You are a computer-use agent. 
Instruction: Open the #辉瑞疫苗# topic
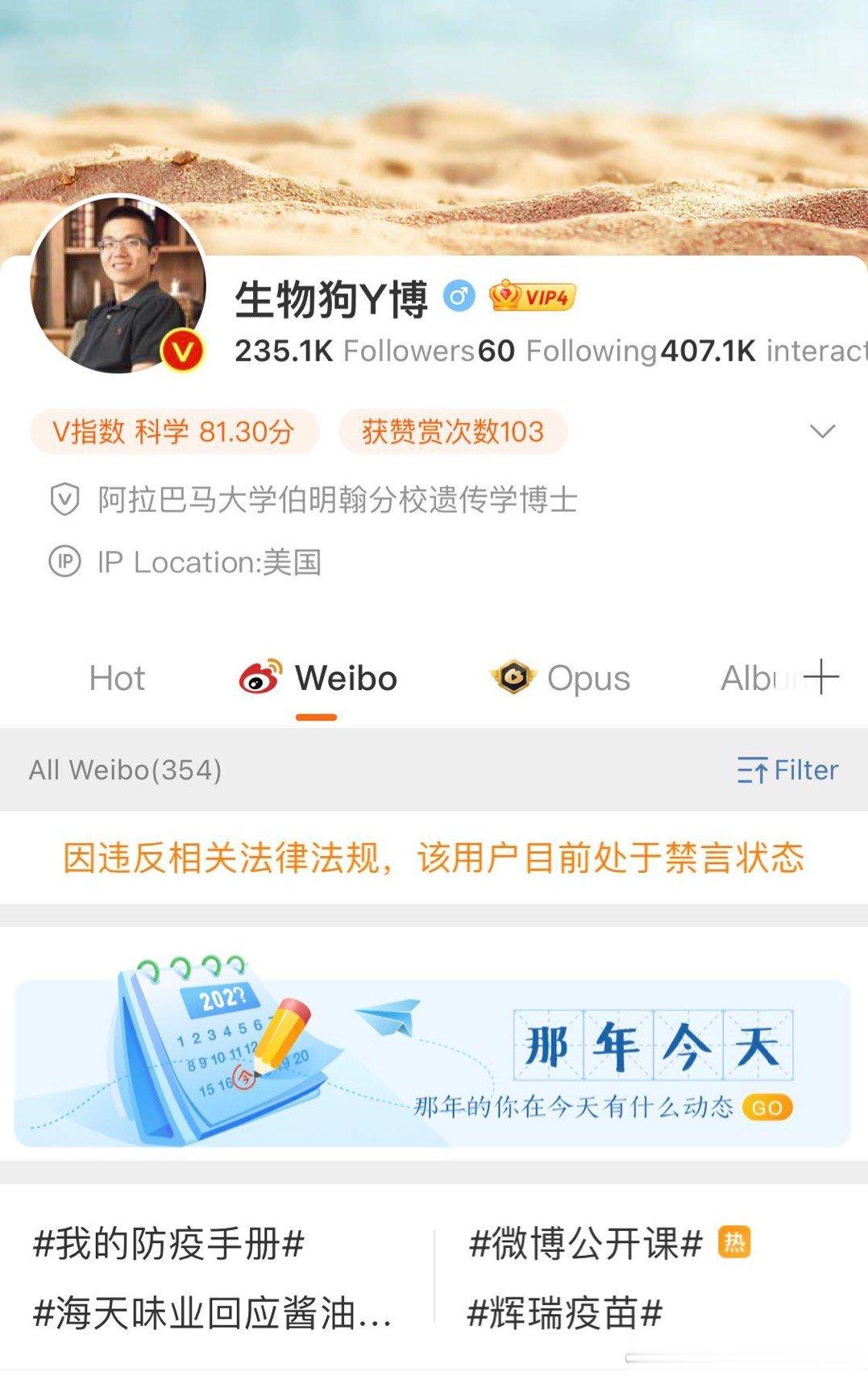coord(564,1314)
